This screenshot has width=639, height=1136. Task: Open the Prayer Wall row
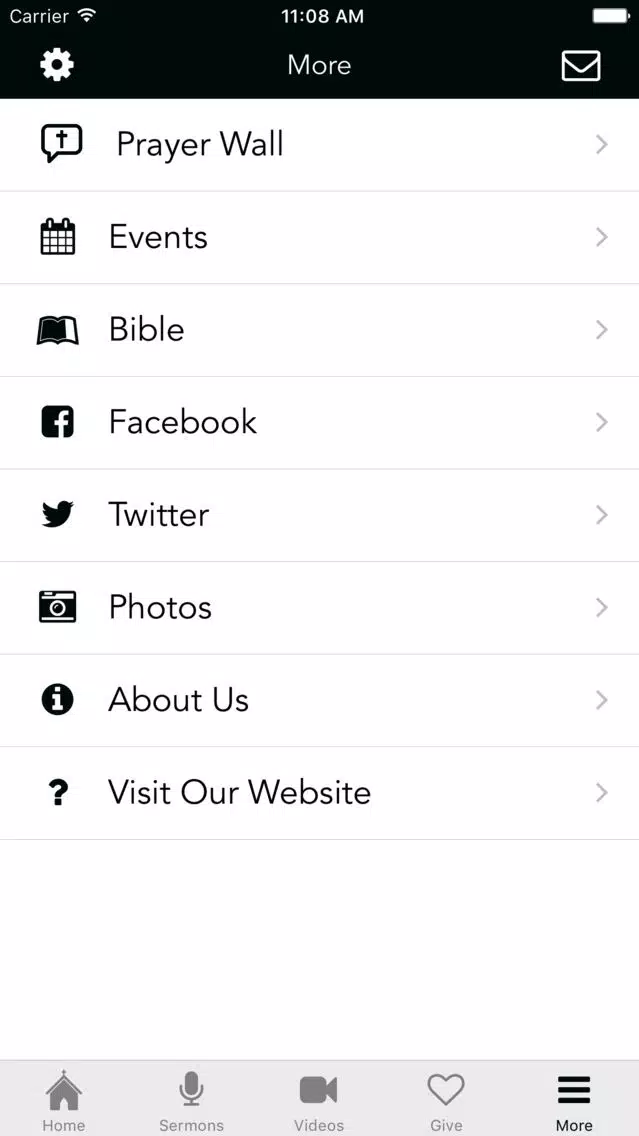(320, 145)
